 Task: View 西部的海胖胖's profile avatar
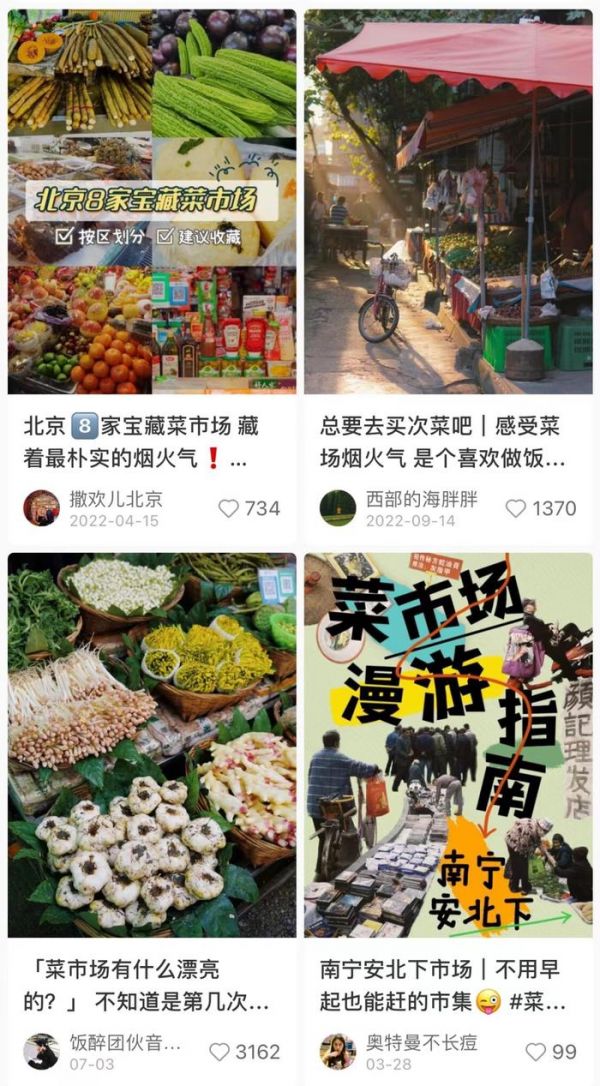pos(338,508)
